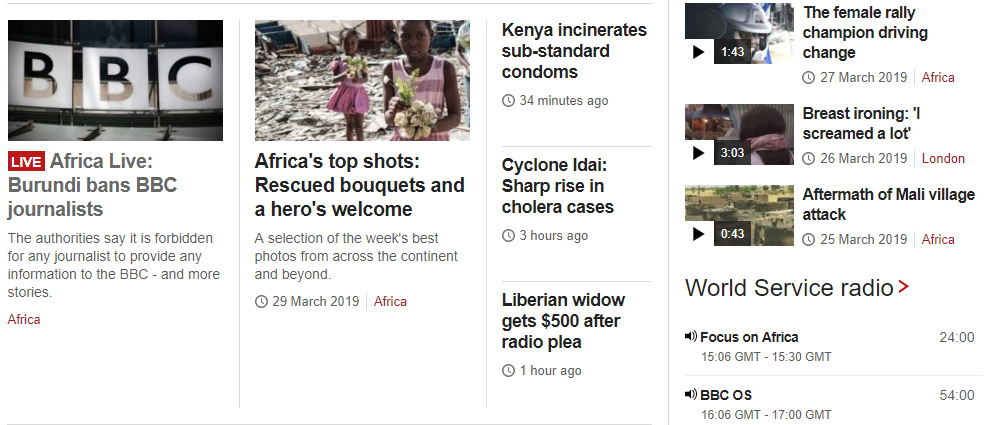This screenshot has height=425, width=985.
Task: Listen to BBC OS radio programme
Action: click(x=726, y=395)
